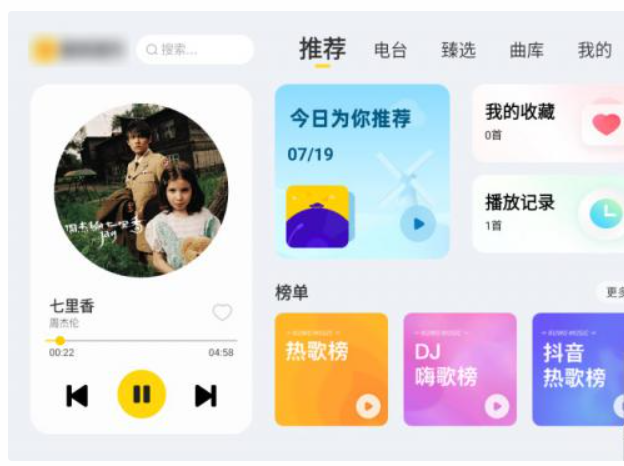The image size is (624, 466).
Task: Open the 曲库 tab
Action: click(x=526, y=50)
